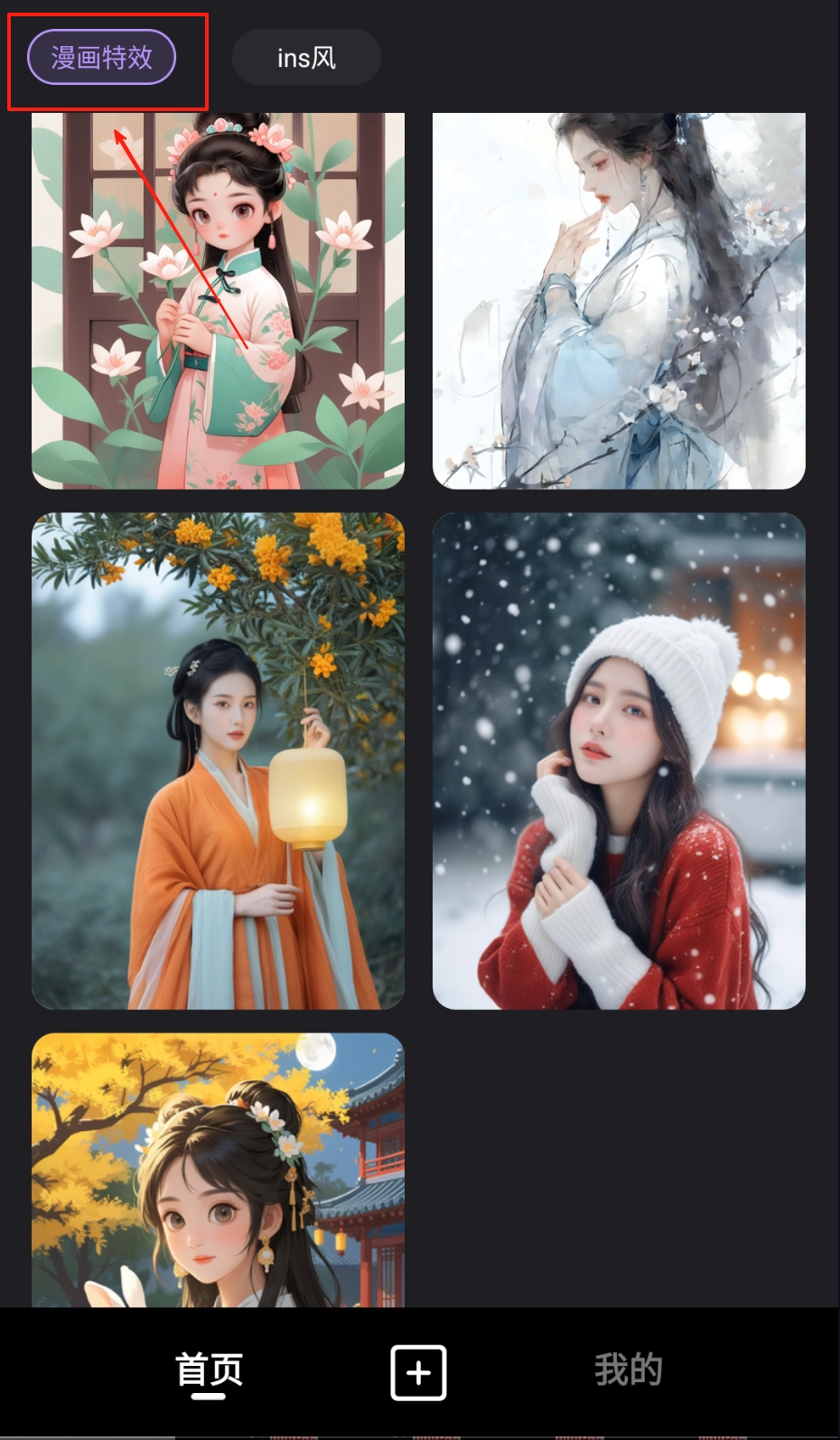Open the cartoon girl with pink lotus flowers

pyautogui.click(x=218, y=301)
